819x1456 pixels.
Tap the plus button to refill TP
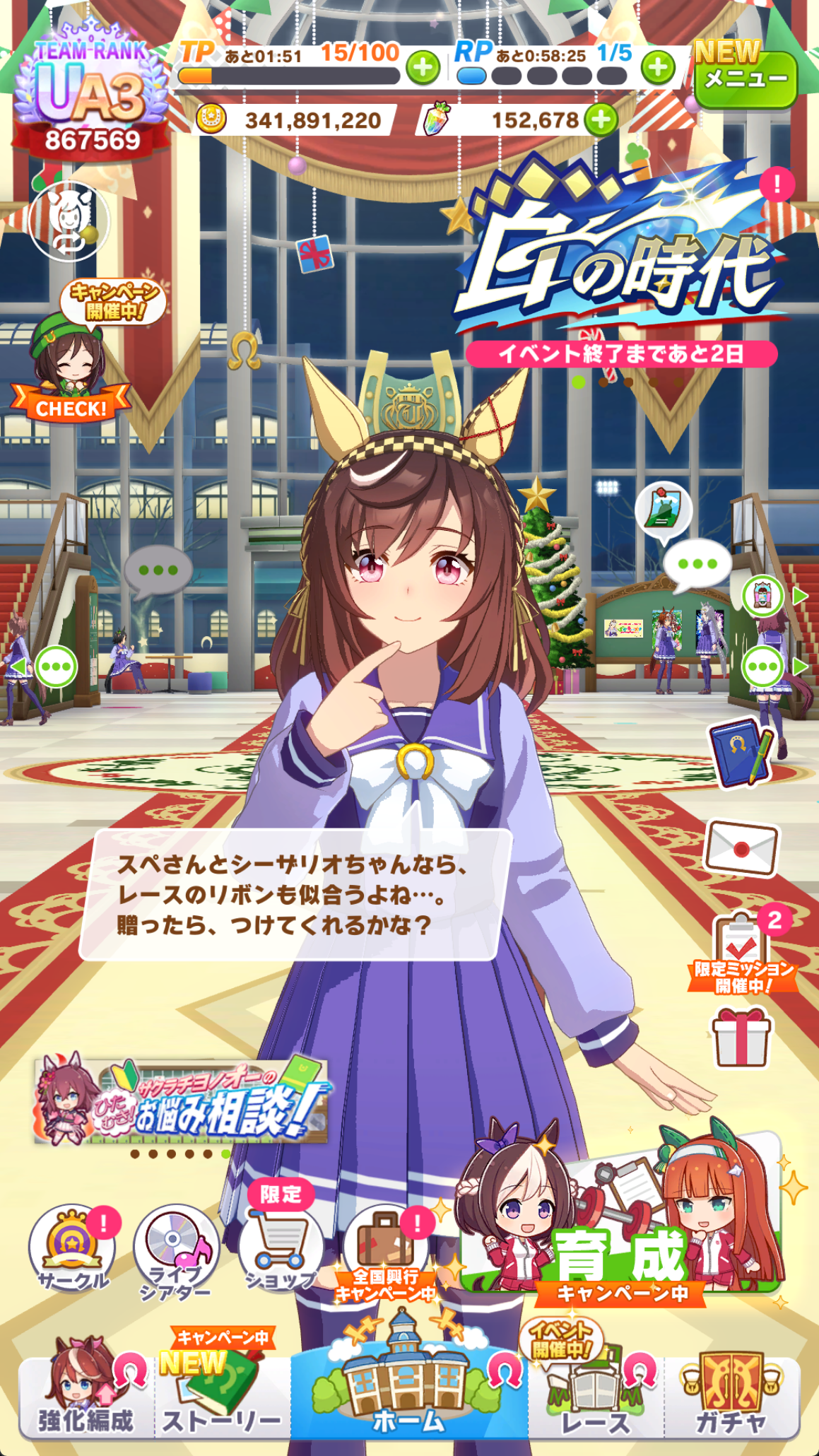pyautogui.click(x=423, y=69)
